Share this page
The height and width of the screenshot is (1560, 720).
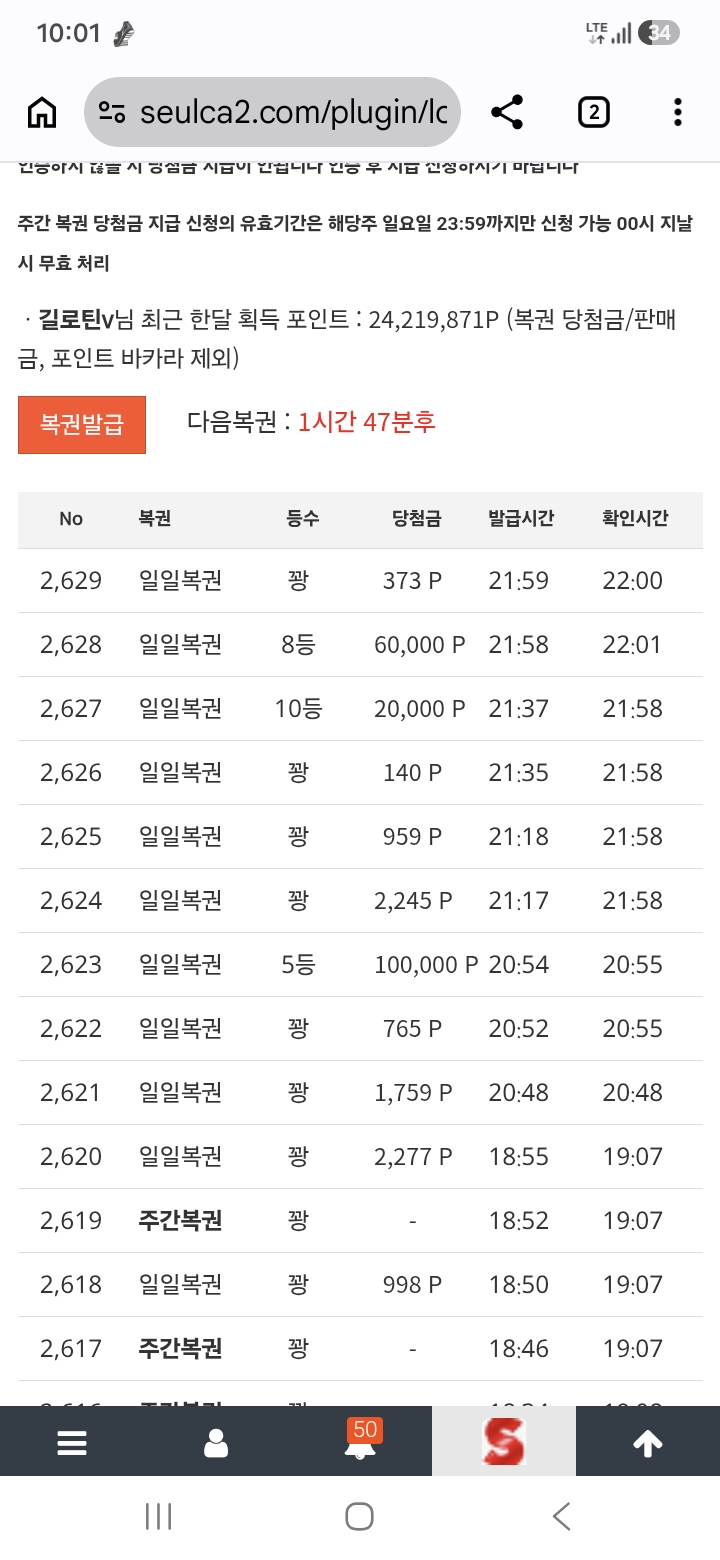pyautogui.click(x=508, y=112)
